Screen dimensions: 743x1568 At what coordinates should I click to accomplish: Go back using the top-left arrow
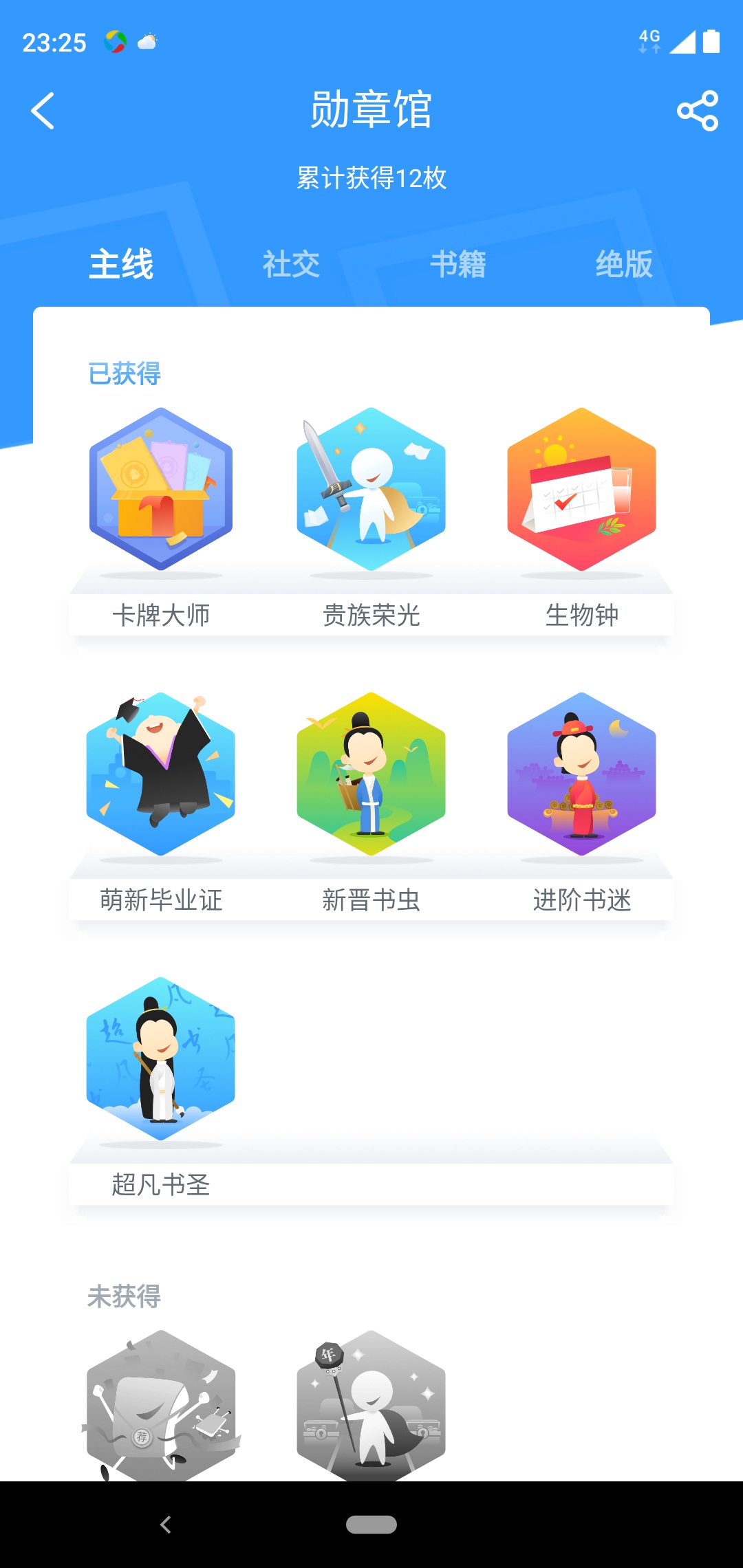click(43, 111)
